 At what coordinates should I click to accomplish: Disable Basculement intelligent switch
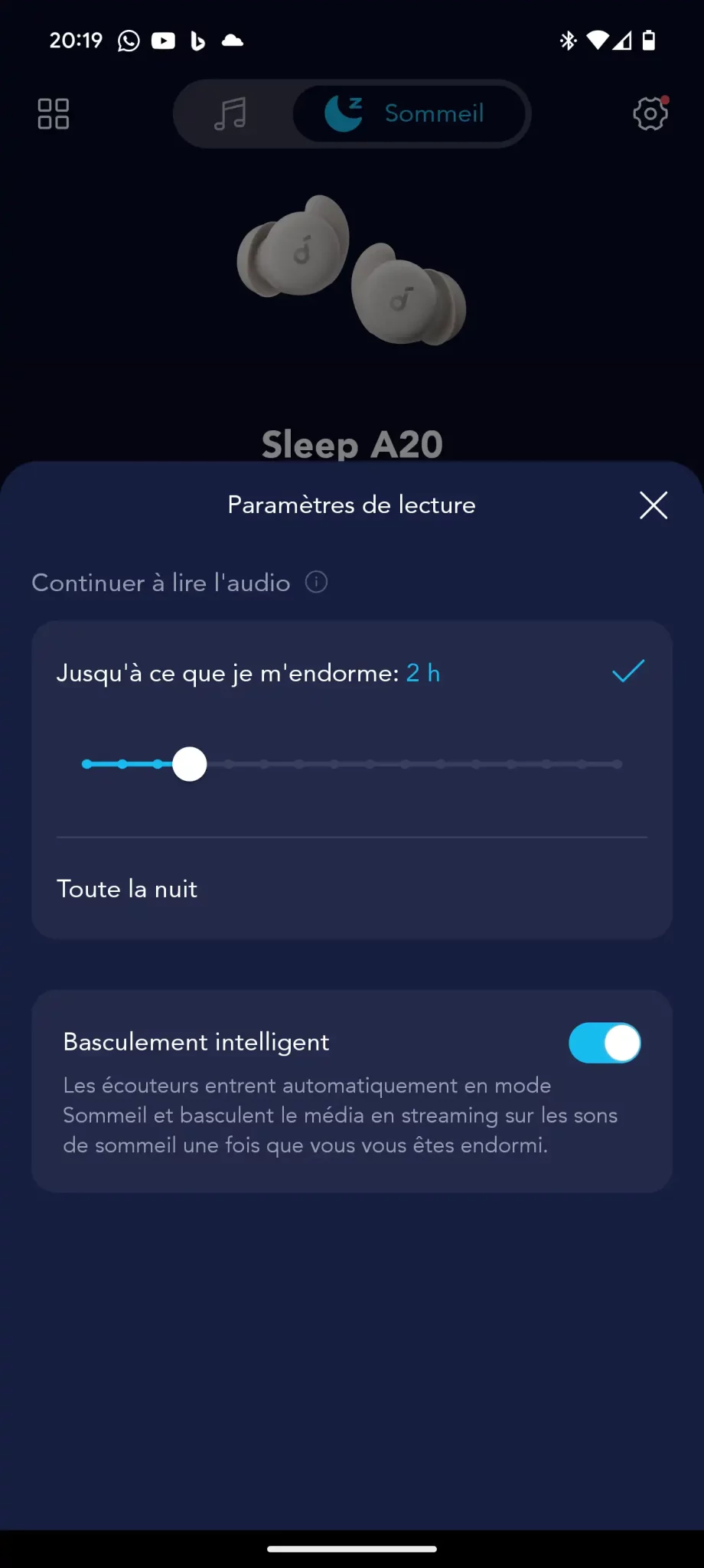(x=604, y=1043)
